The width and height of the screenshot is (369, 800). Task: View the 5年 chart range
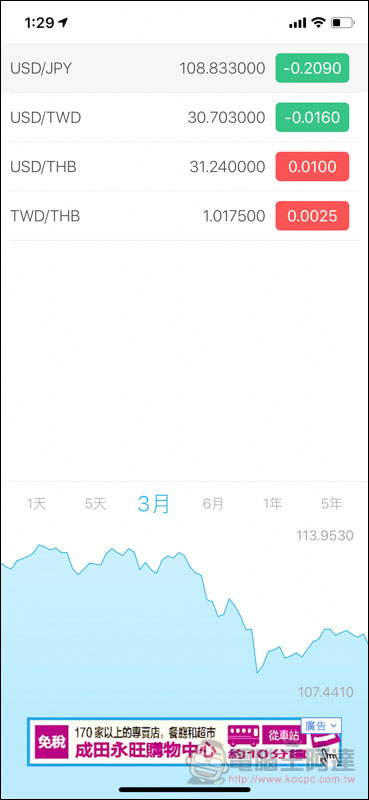pyautogui.click(x=332, y=504)
